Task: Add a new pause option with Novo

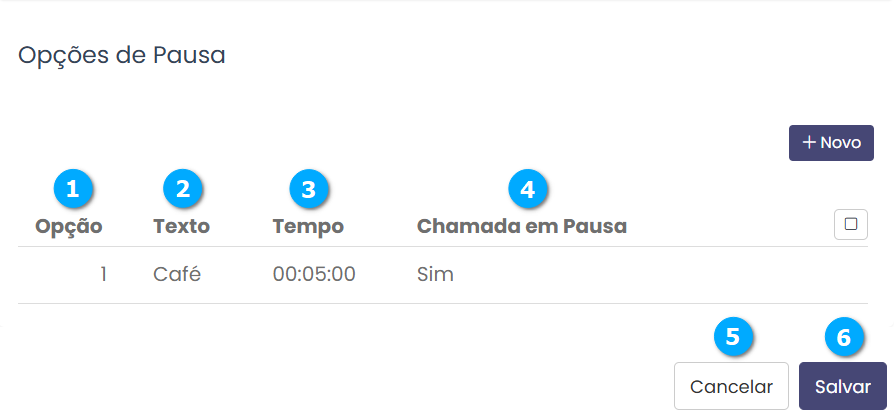Action: coord(831,143)
